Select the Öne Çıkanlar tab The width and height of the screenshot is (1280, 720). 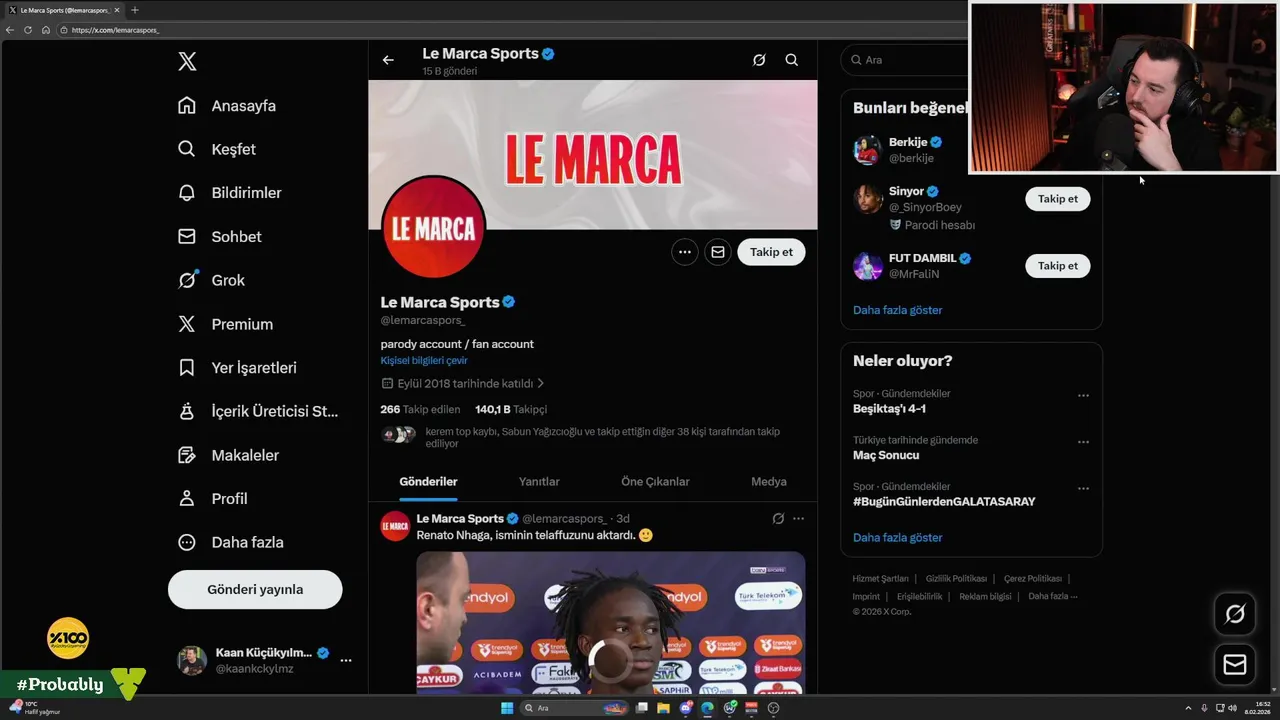[655, 481]
